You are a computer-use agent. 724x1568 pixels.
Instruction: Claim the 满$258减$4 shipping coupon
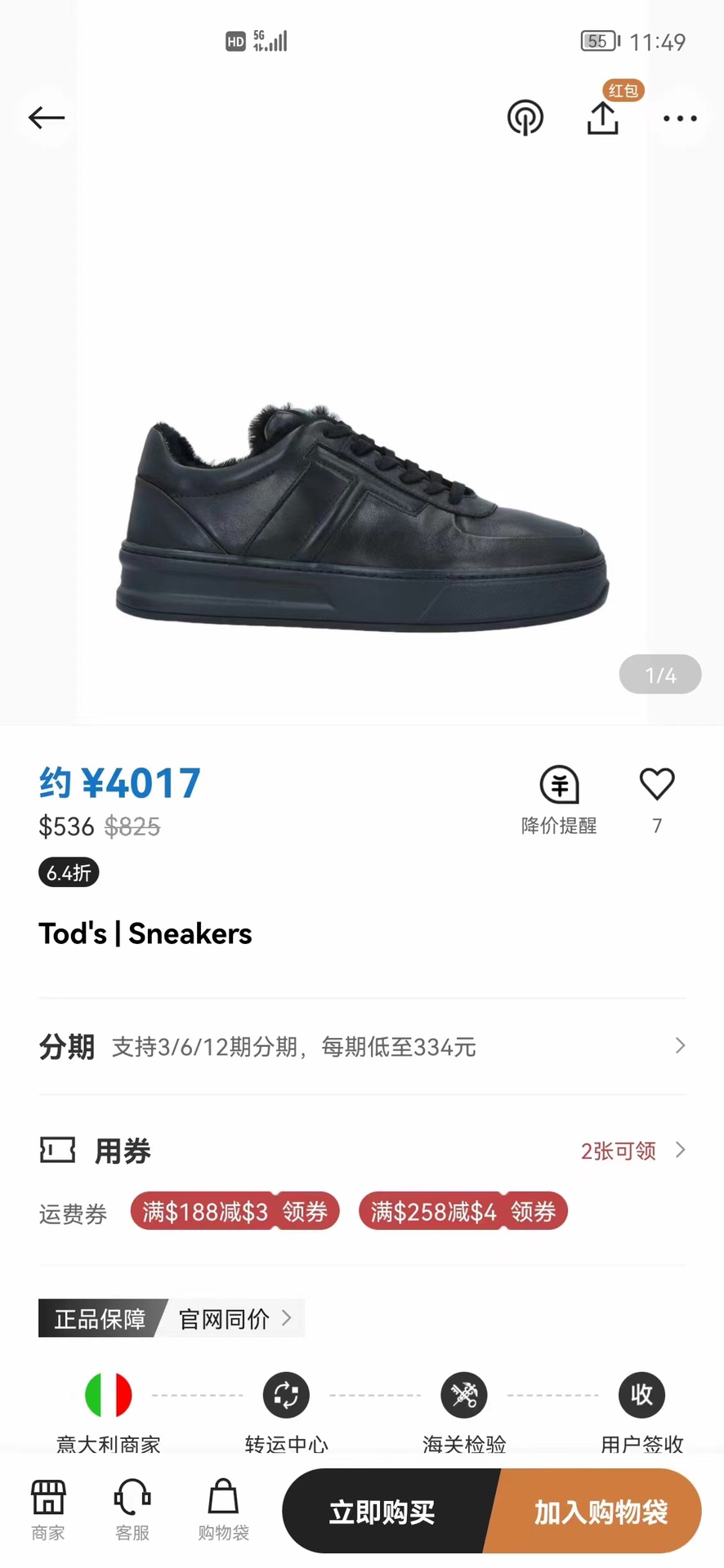(x=463, y=1211)
